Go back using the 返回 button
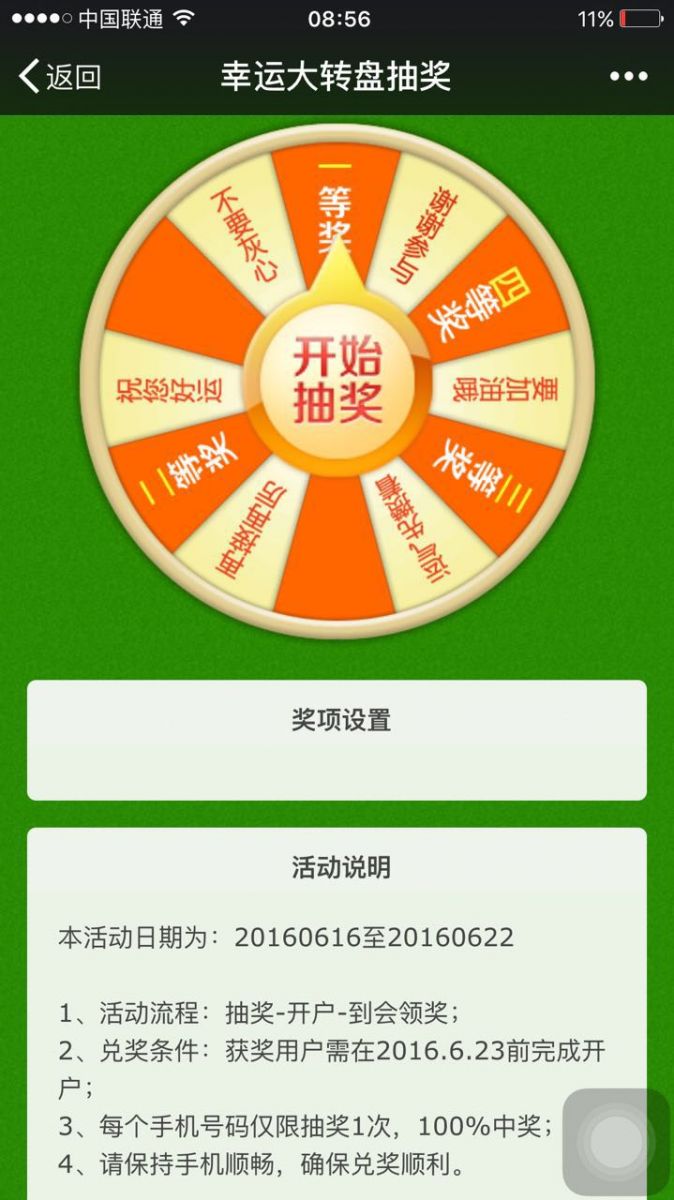Screen dimensions: 674x1200 pos(60,77)
